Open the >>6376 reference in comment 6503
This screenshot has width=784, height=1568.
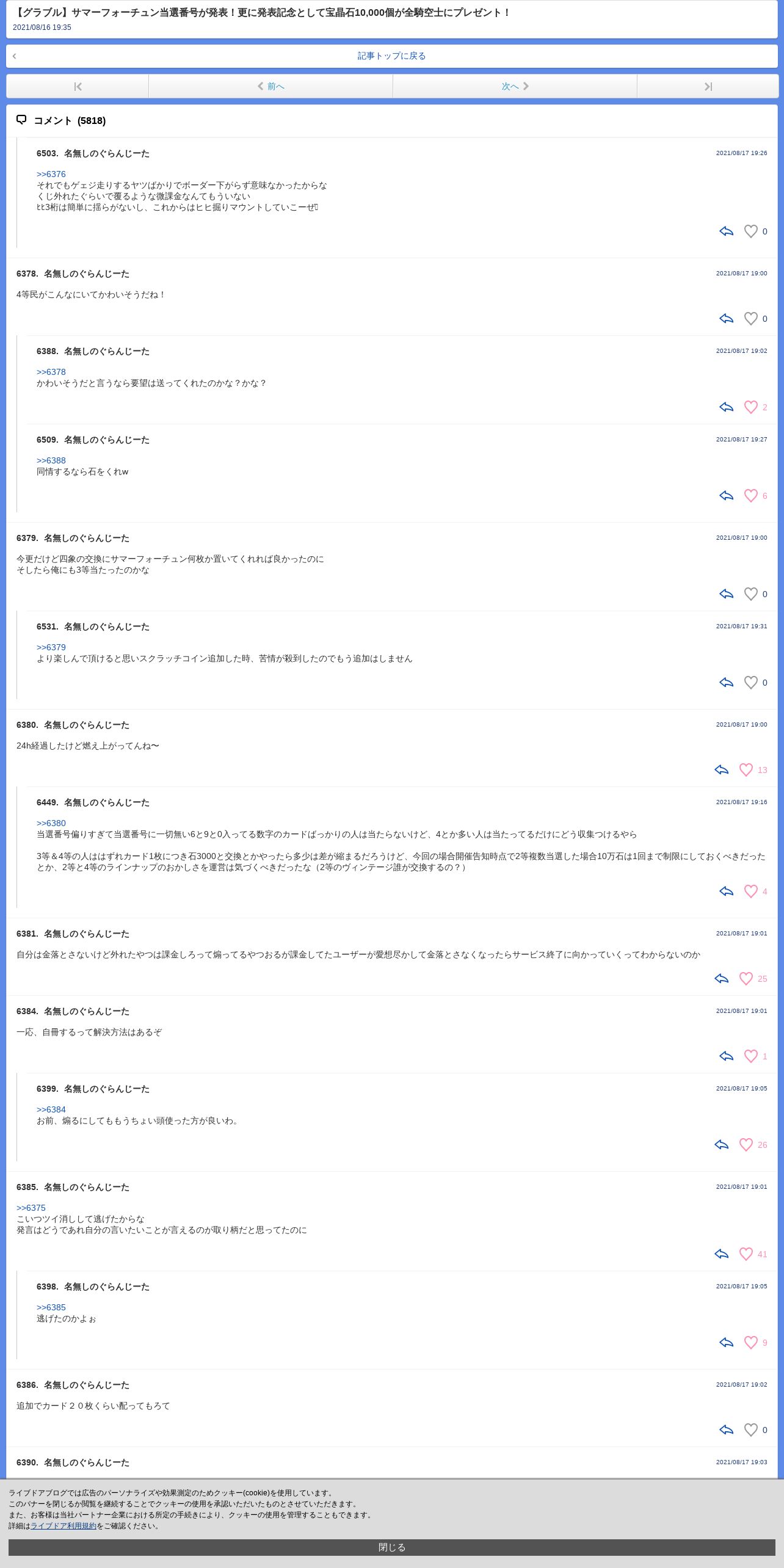point(51,175)
